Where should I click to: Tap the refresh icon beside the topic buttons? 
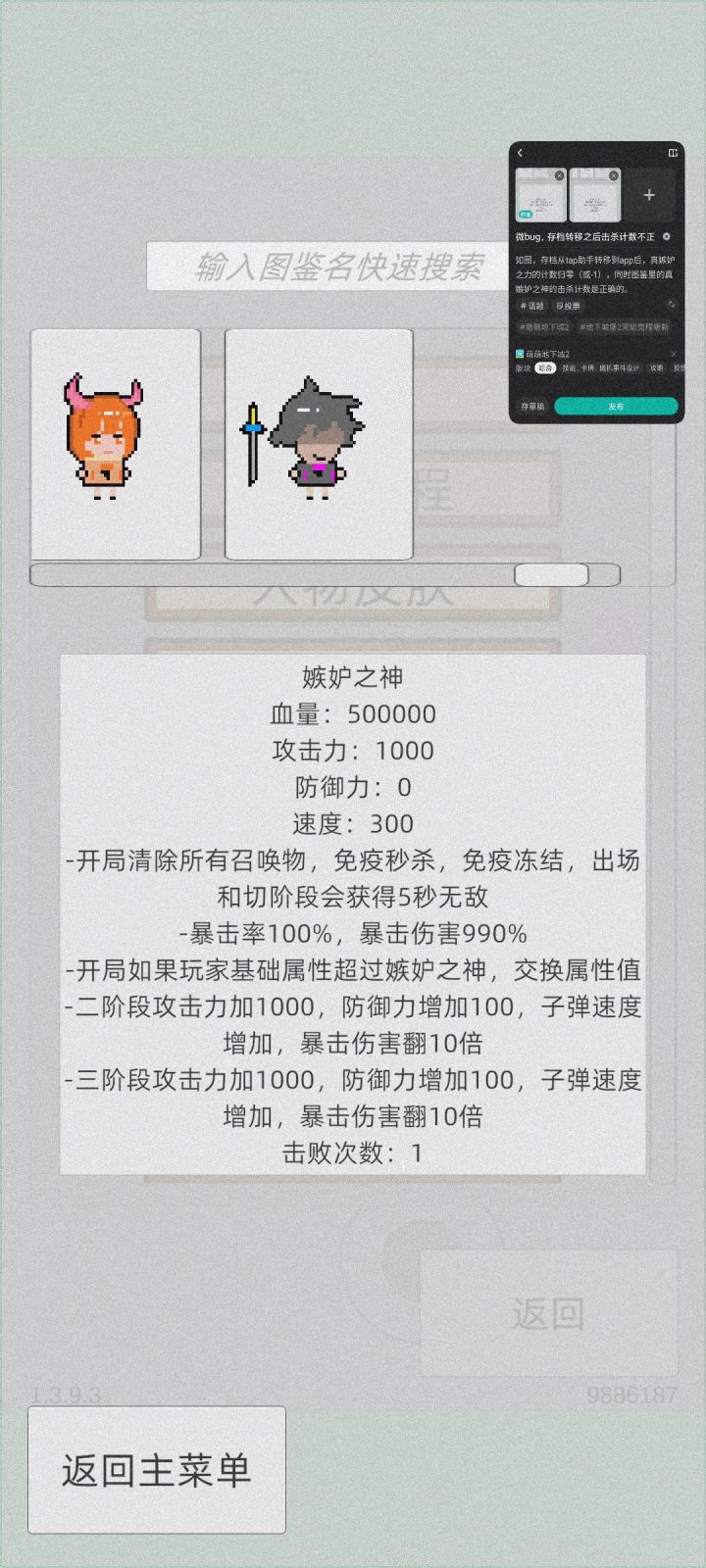pyautogui.click(x=671, y=305)
